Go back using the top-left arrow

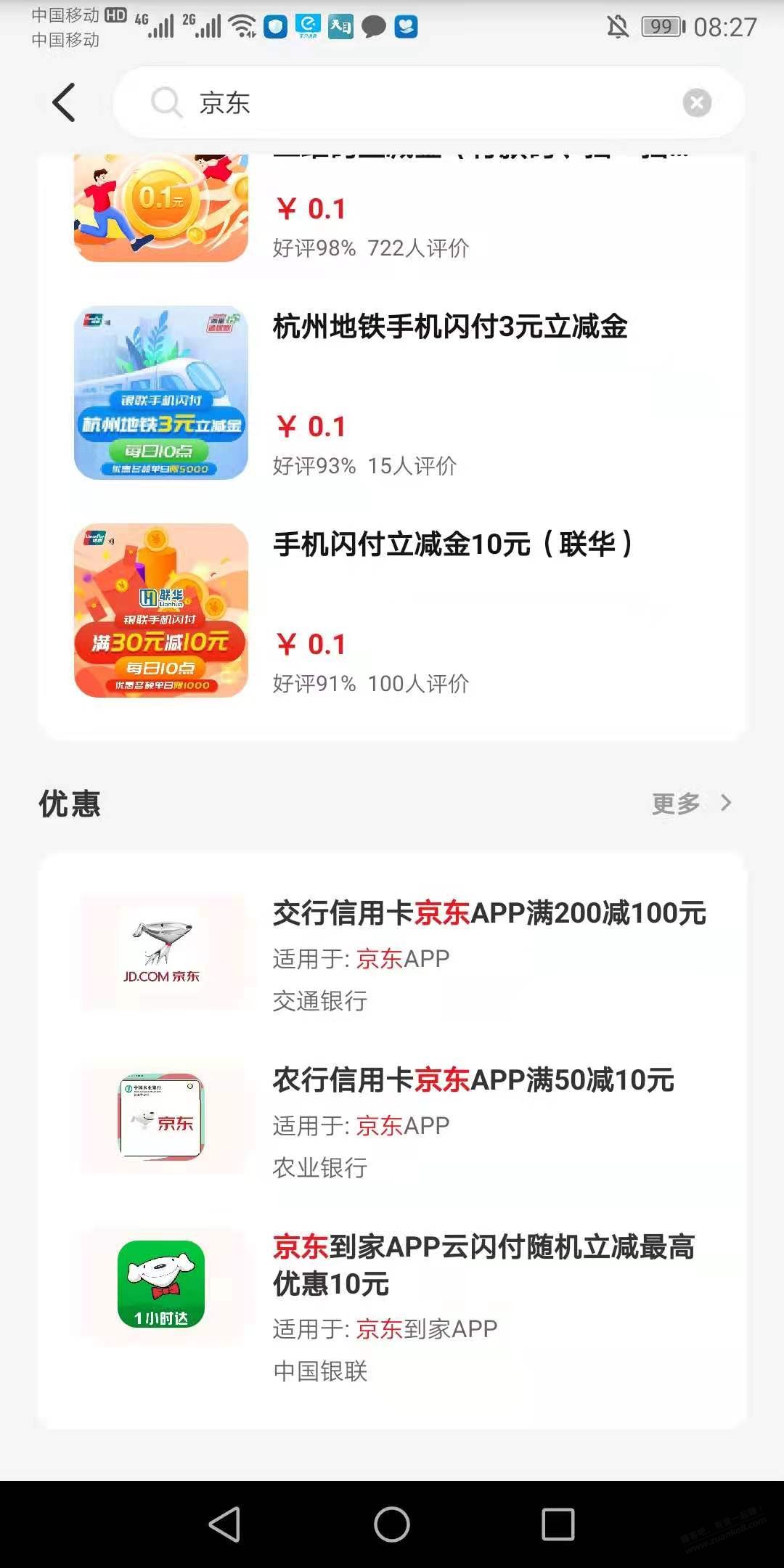pyautogui.click(x=64, y=102)
